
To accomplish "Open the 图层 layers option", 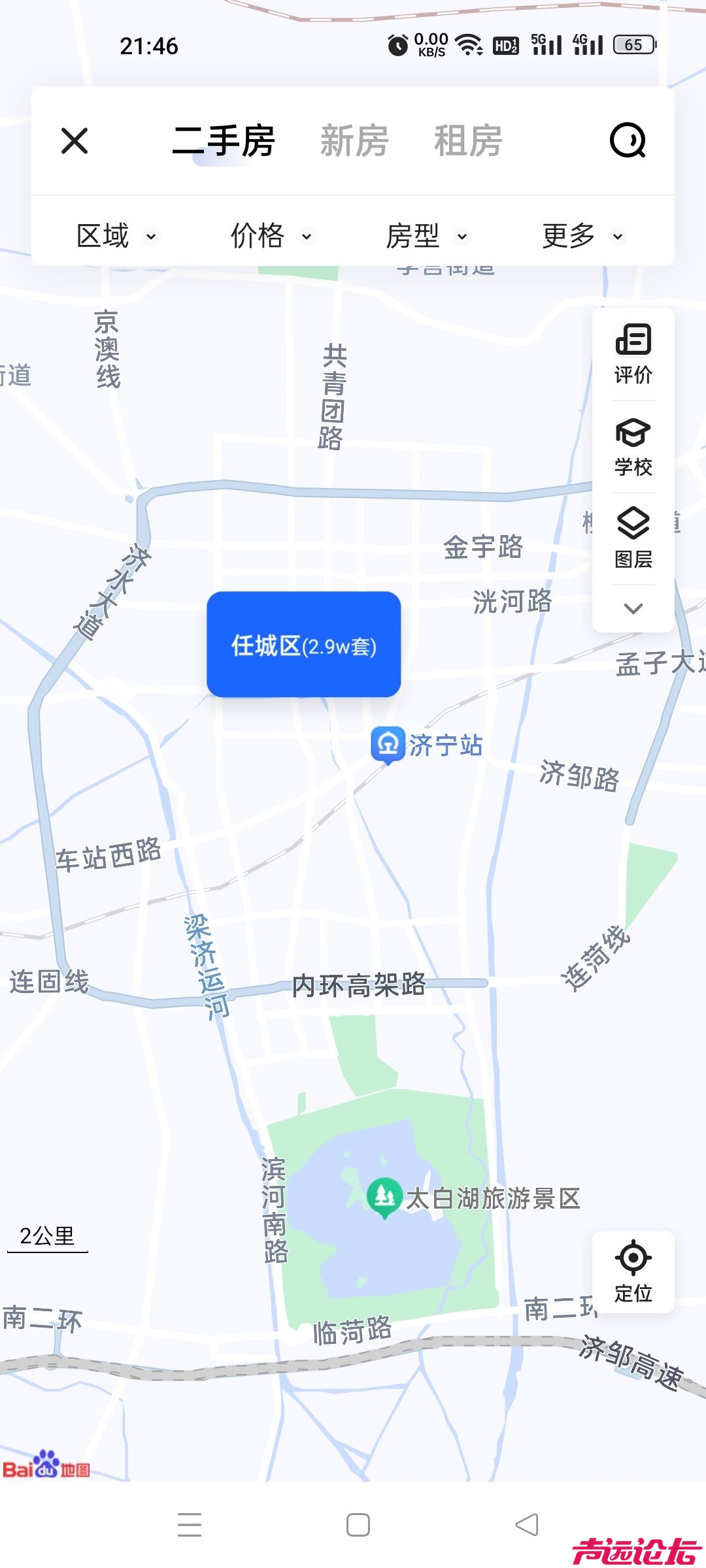I will point(633,539).
